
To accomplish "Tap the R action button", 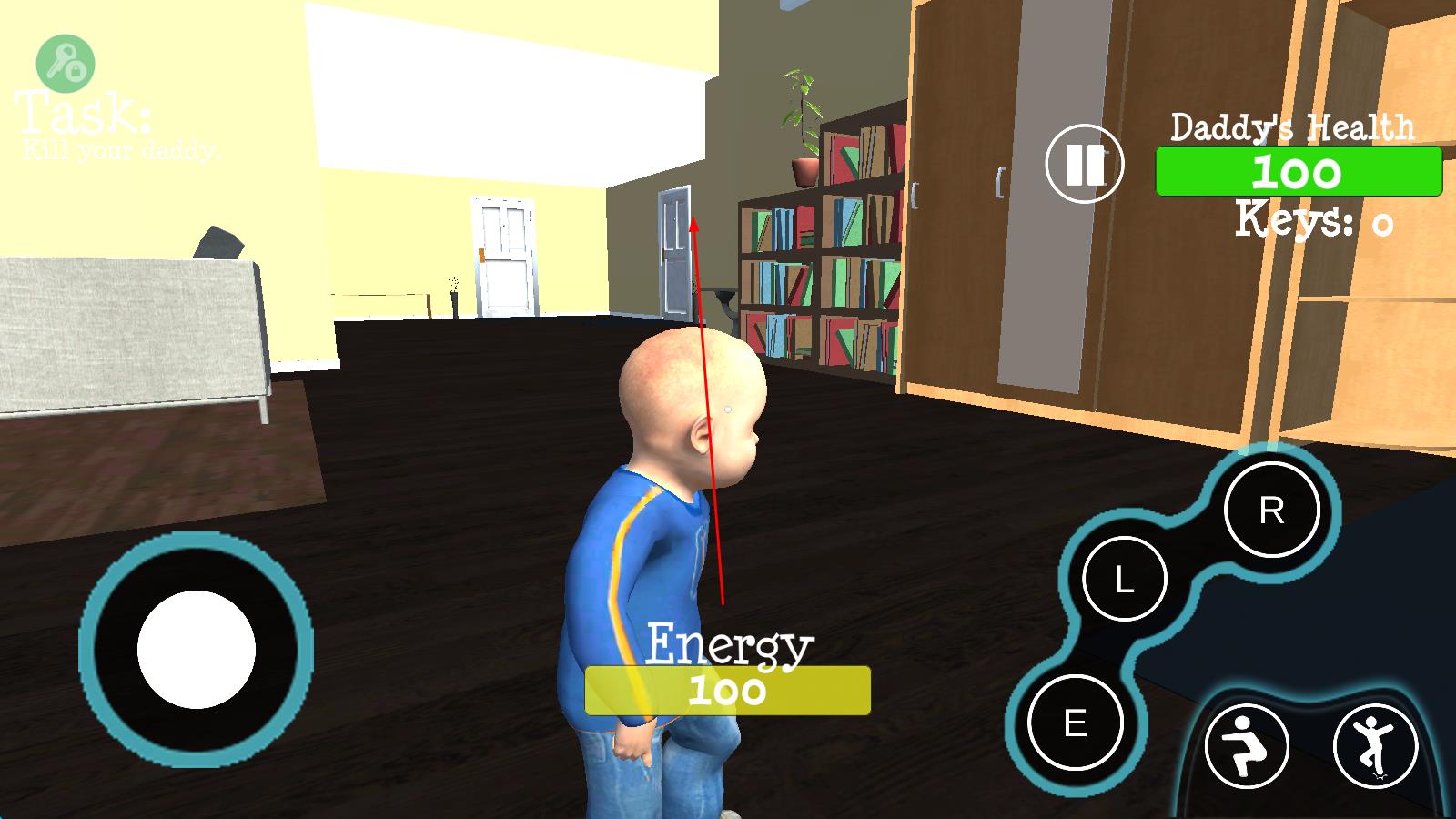I will [1271, 511].
